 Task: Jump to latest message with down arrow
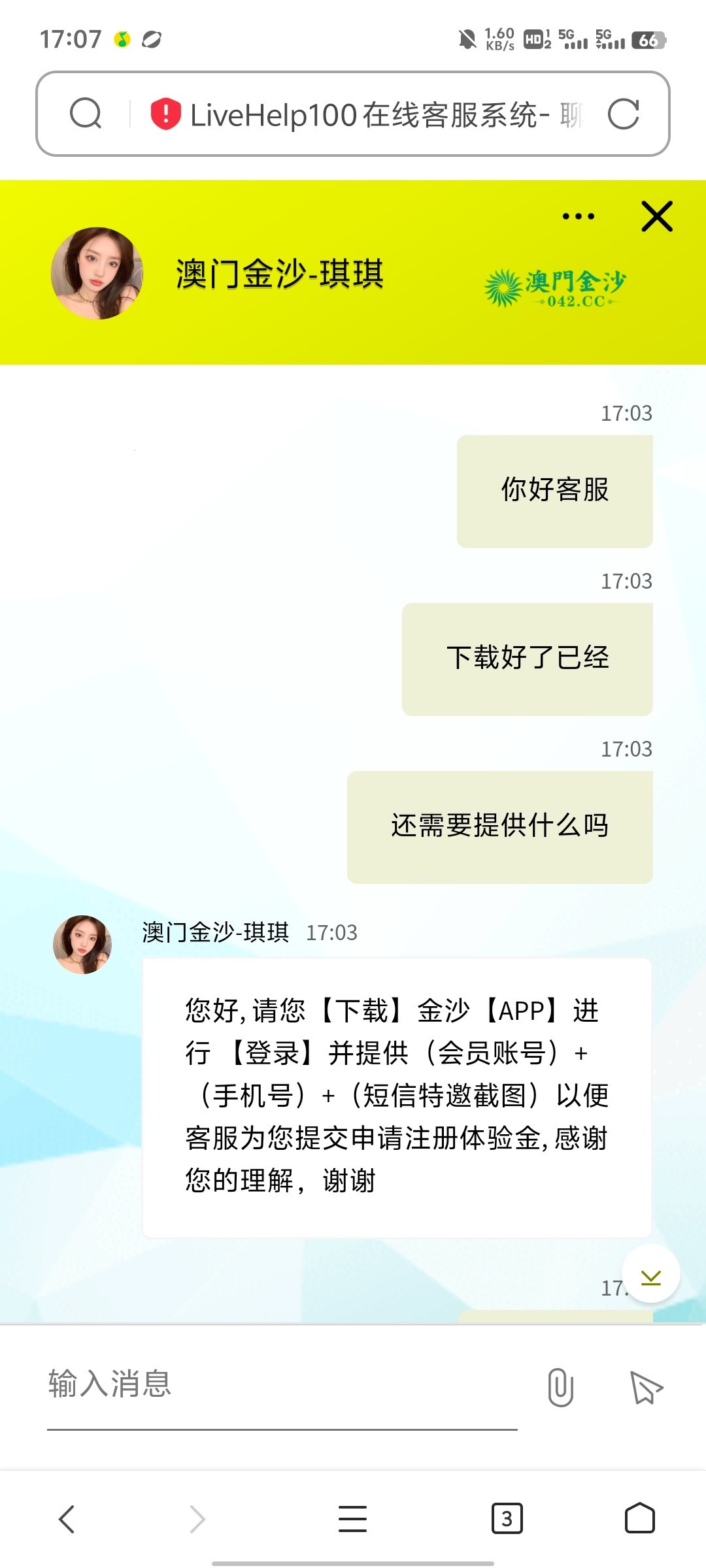[651, 1273]
